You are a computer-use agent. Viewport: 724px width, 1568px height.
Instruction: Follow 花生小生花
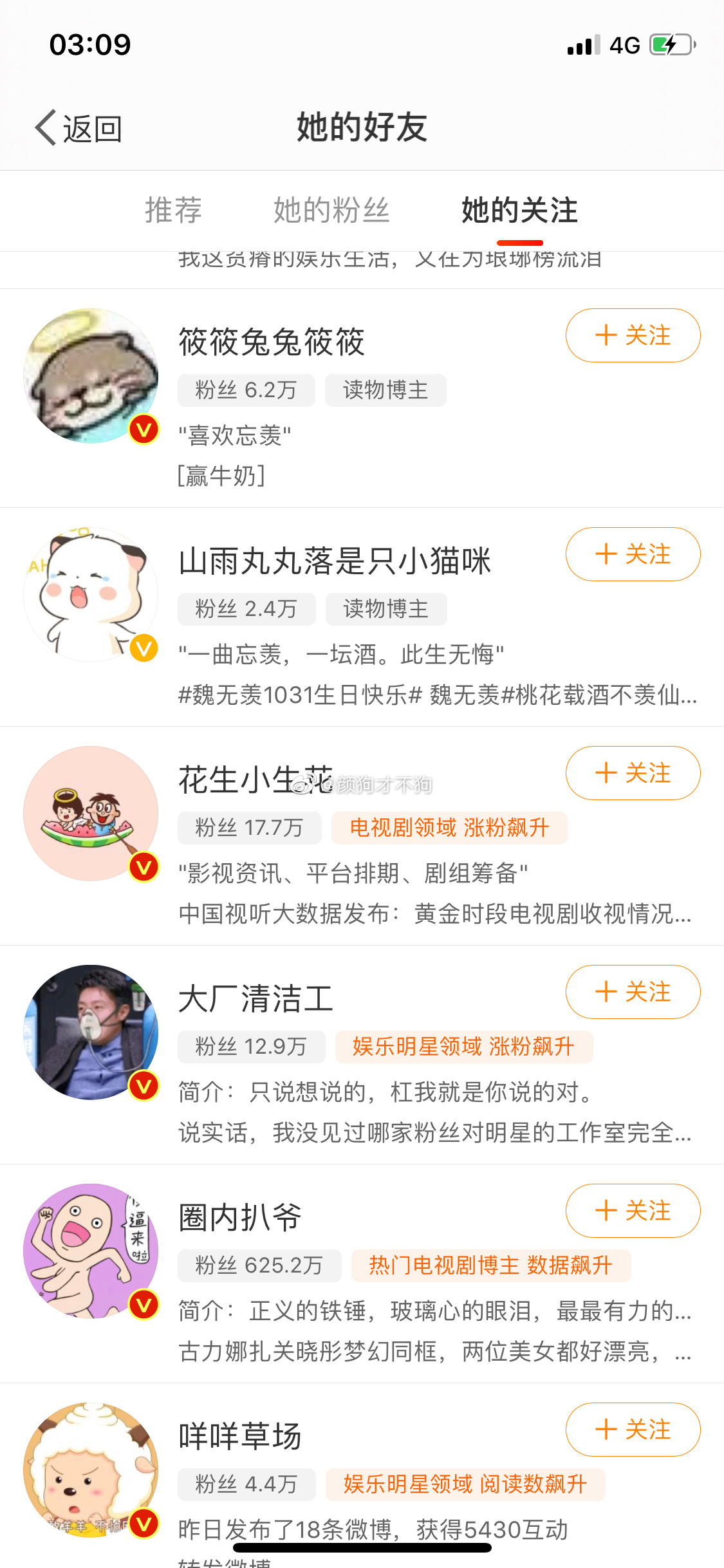[633, 773]
